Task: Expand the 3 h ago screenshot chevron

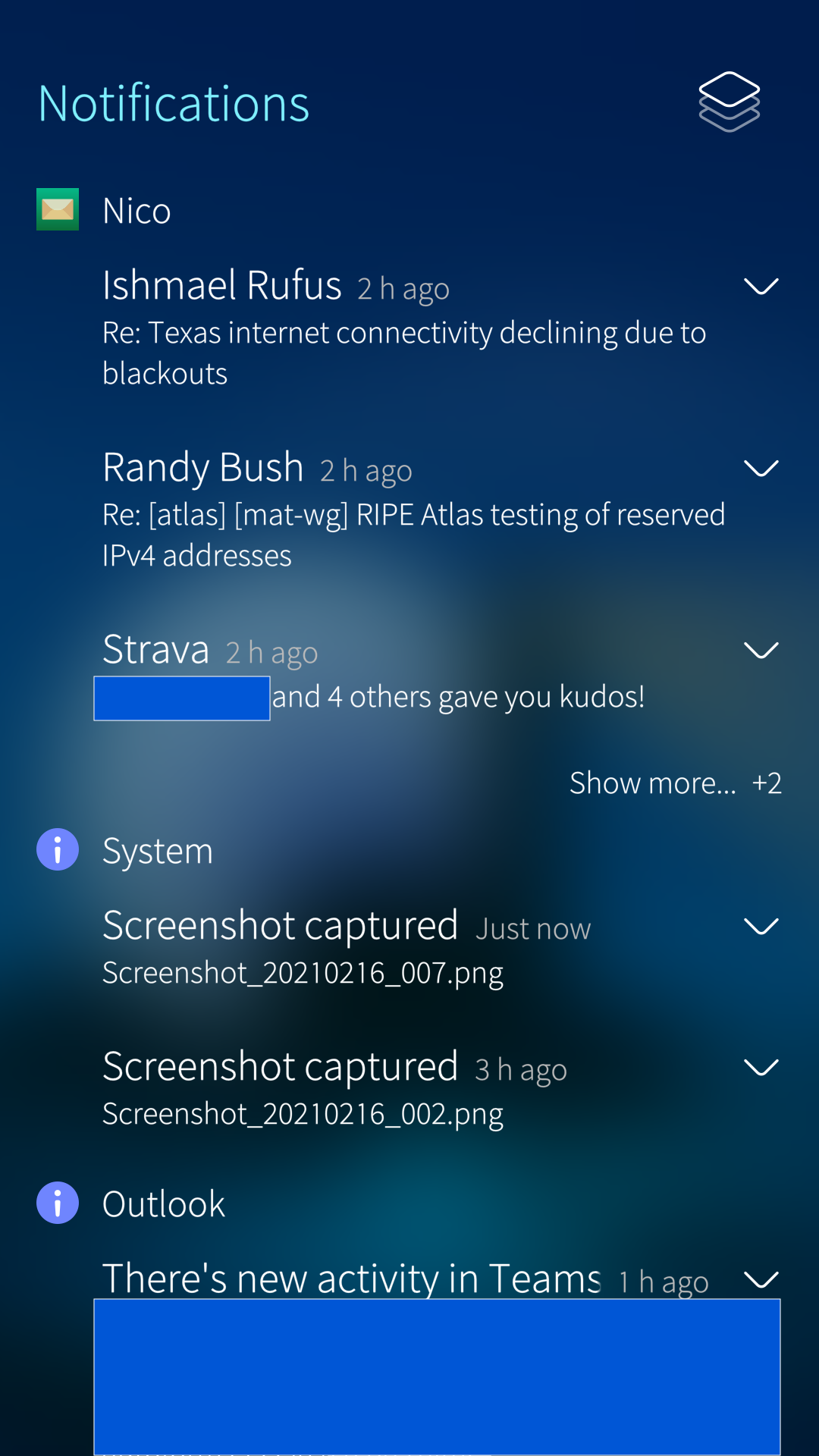Action: click(x=761, y=1067)
